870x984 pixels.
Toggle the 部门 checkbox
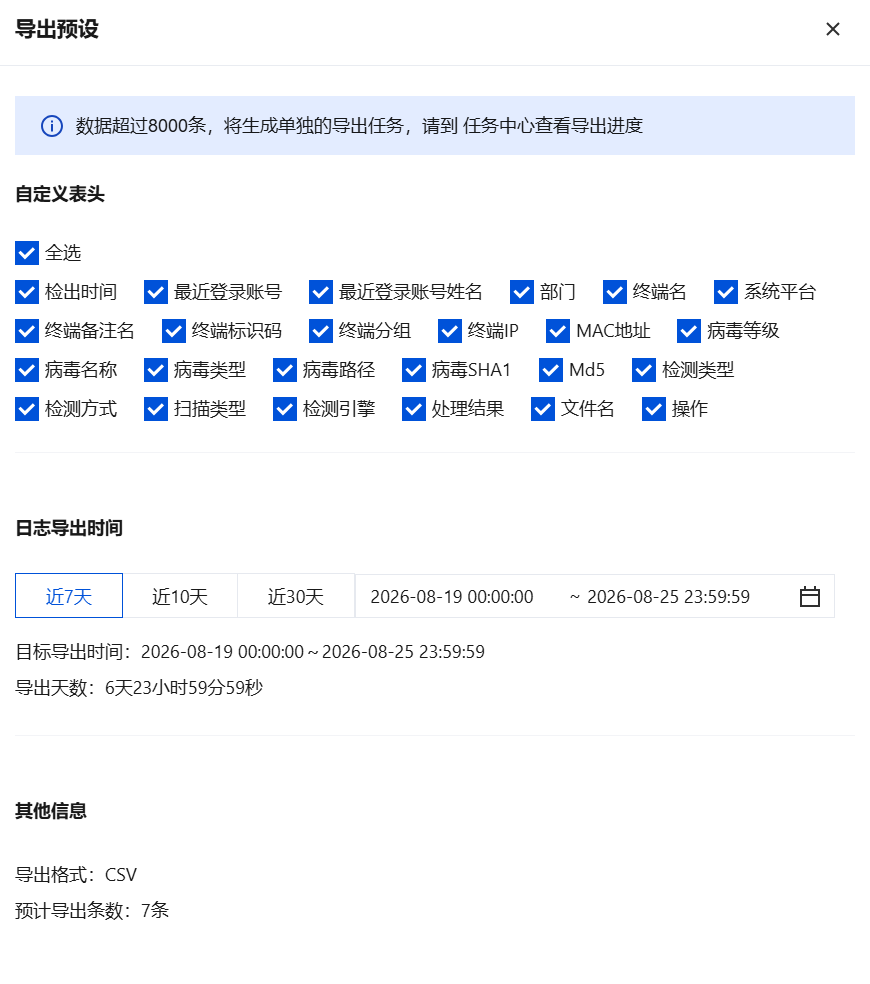coord(522,292)
